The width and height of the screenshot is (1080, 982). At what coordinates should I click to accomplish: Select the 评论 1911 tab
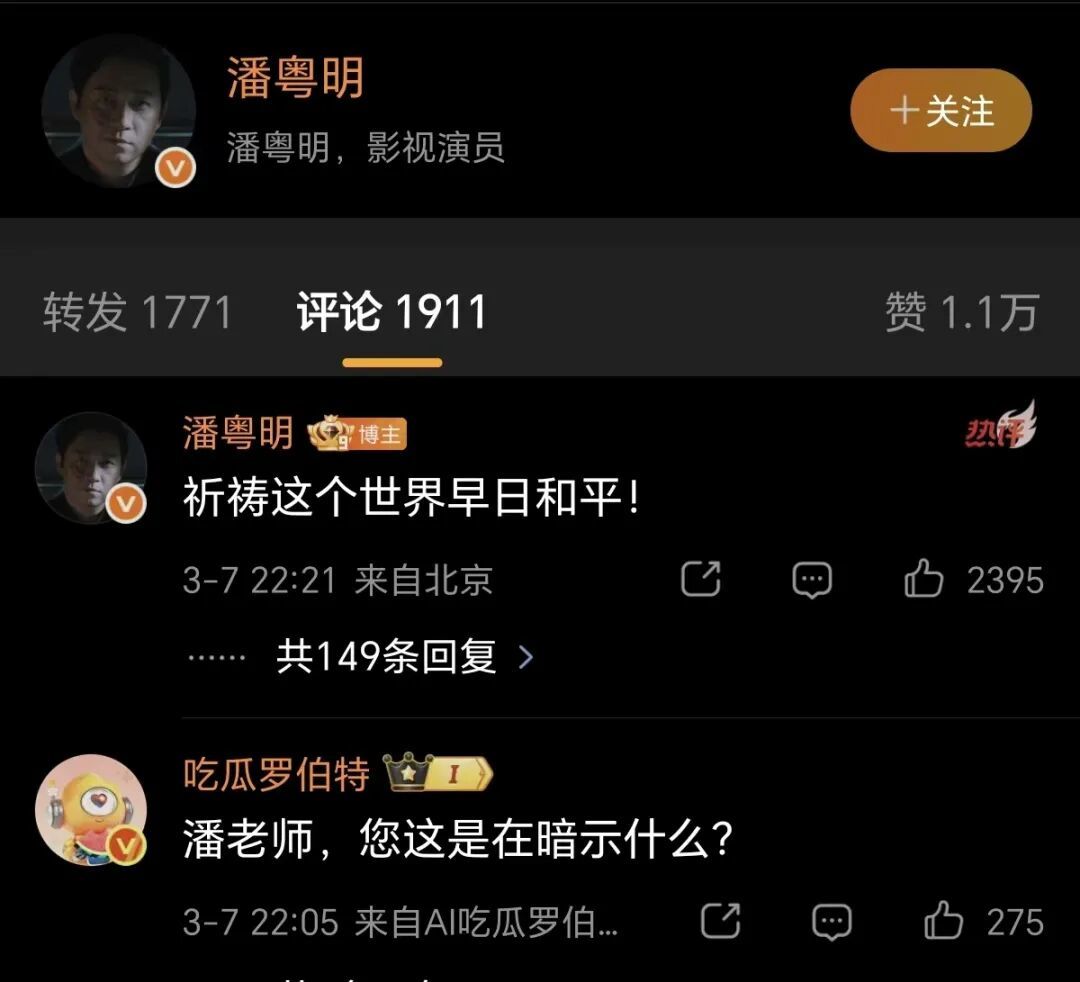(391, 313)
